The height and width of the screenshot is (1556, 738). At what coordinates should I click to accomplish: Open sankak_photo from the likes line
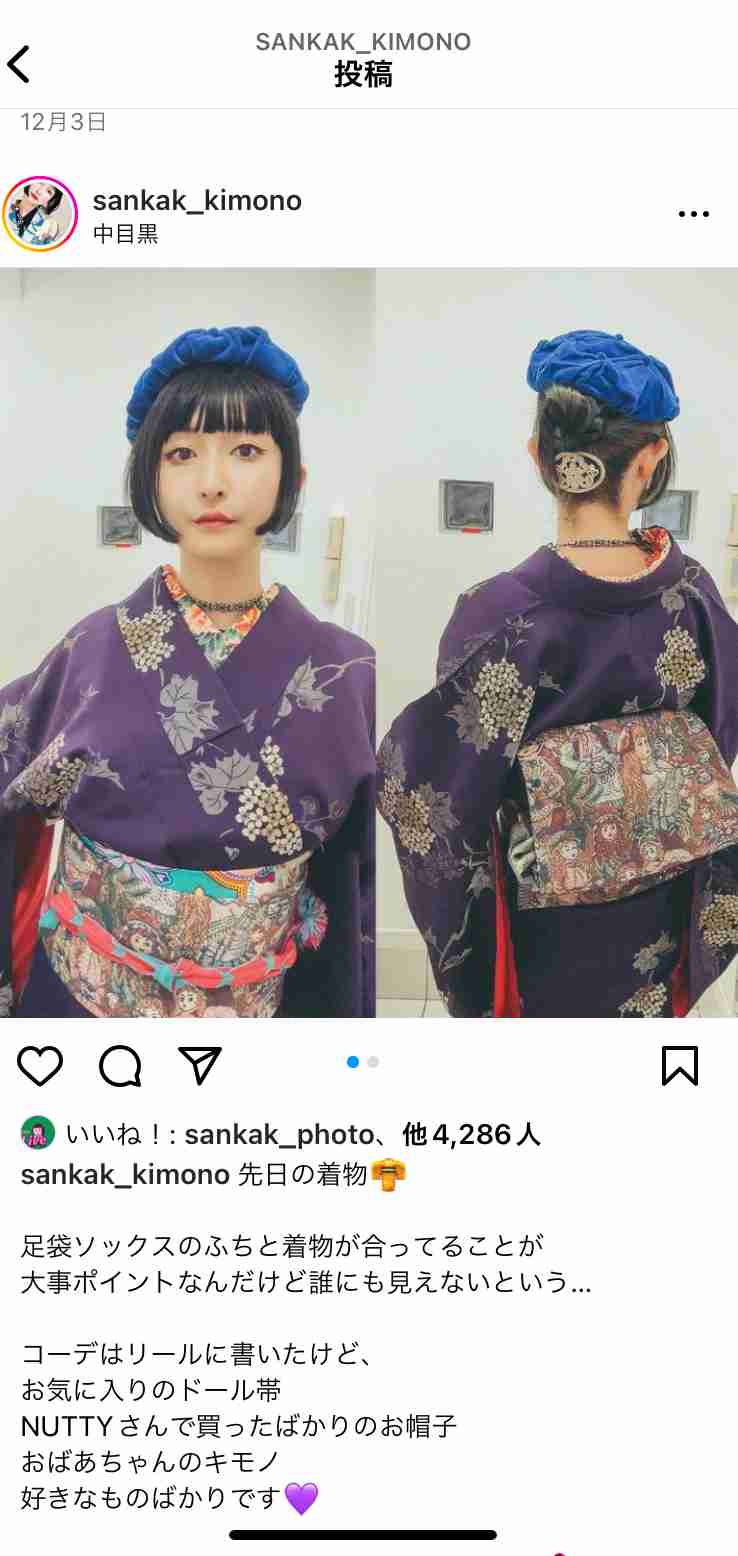[x=279, y=1134]
